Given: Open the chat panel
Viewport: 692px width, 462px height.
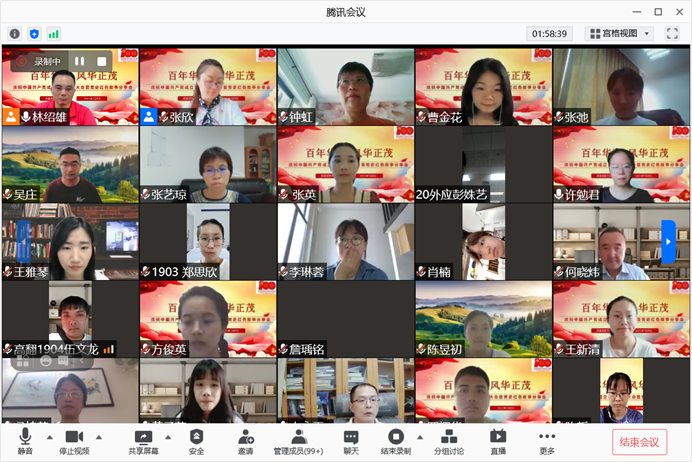Looking at the screenshot, I should (351, 441).
